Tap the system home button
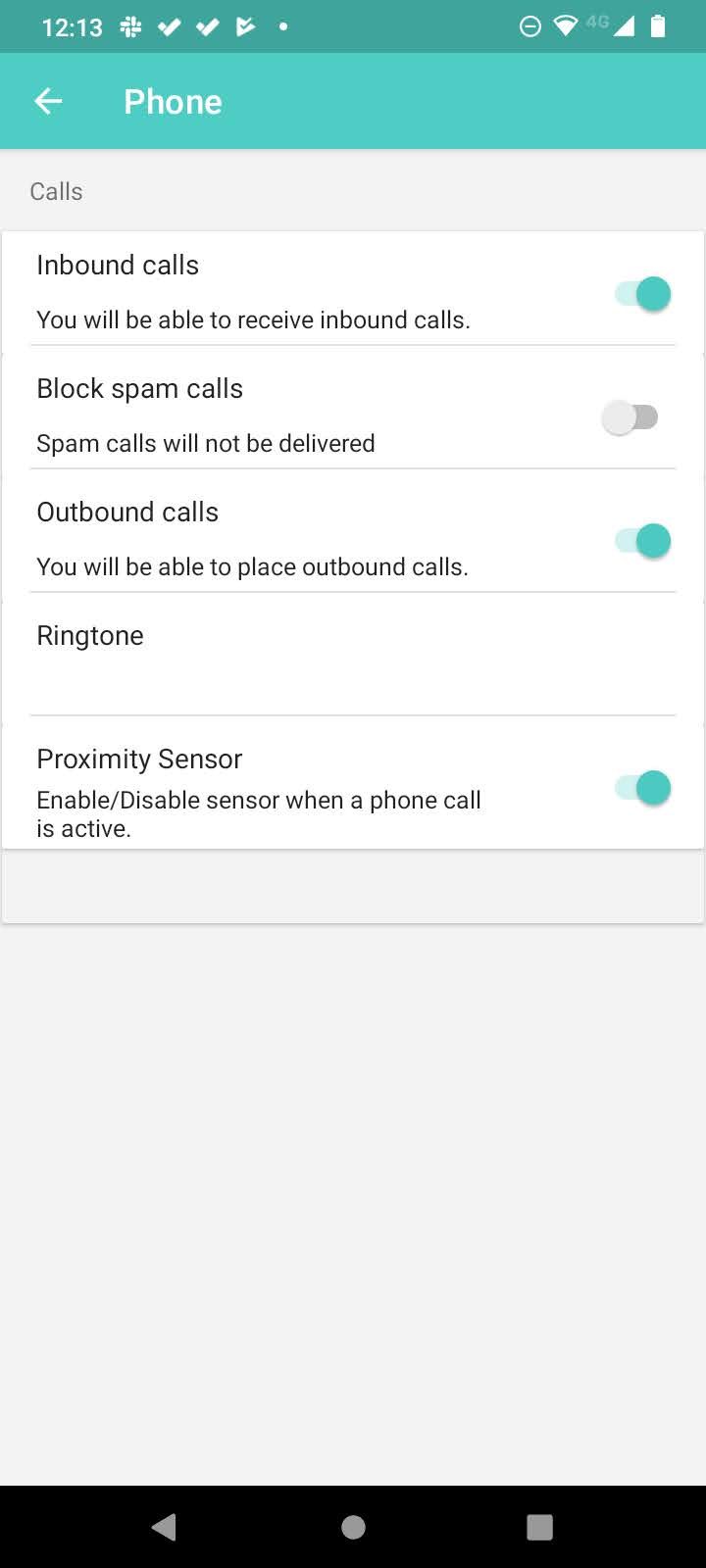 point(353,1527)
